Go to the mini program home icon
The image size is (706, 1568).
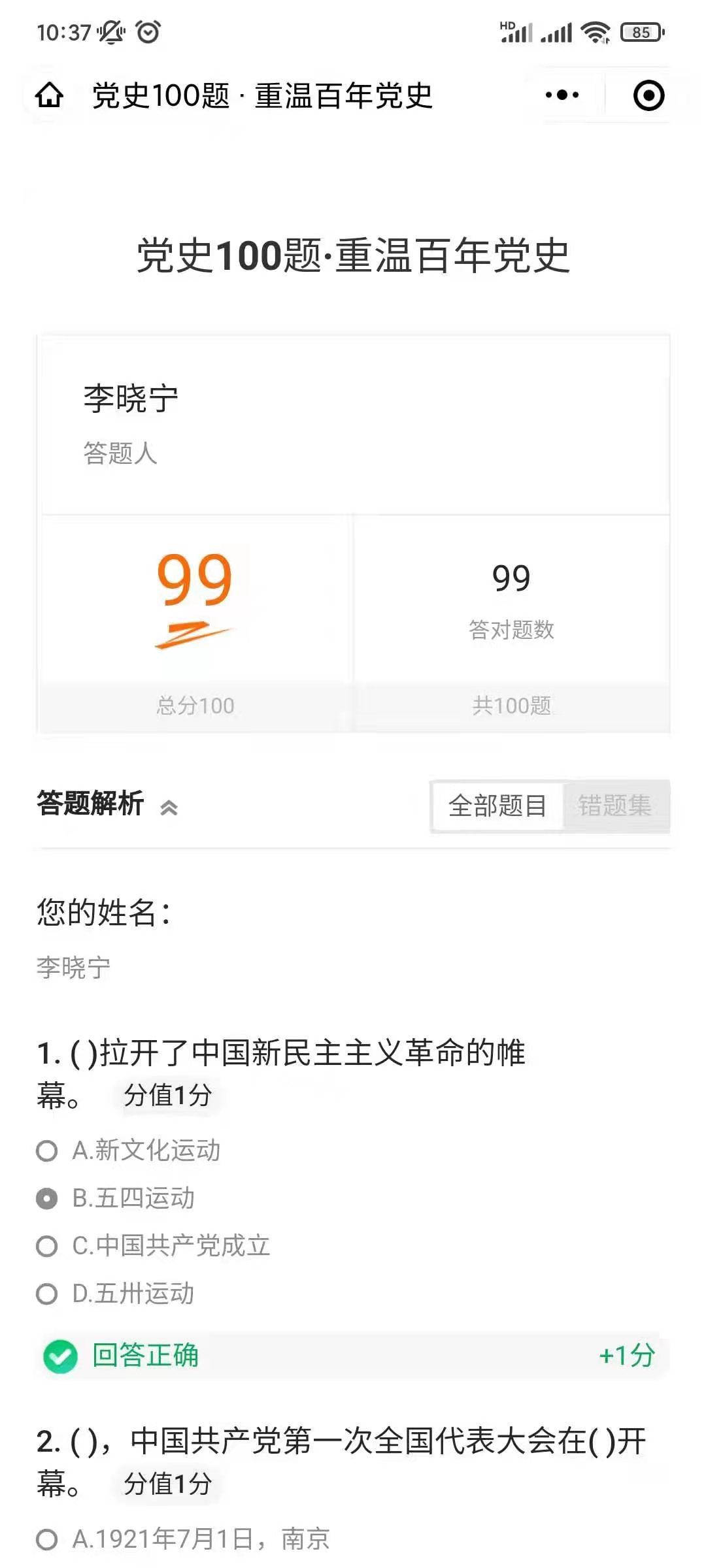tap(50, 95)
